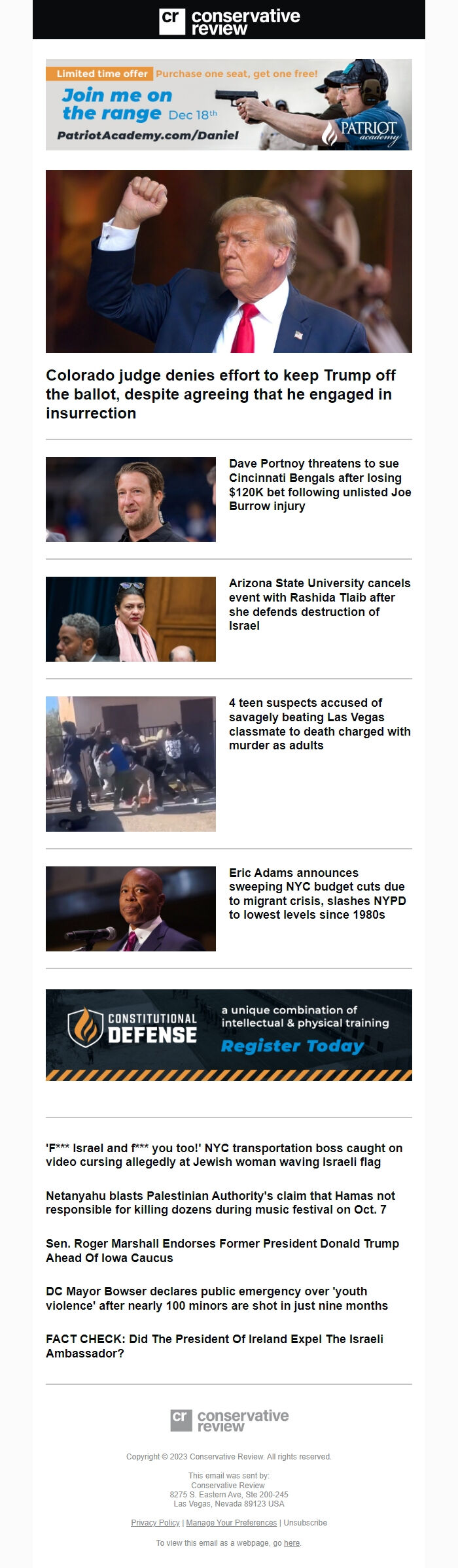Open FACT CHECK Ireland Israeli Ambassador story
Screen dimensions: 458x1568
(x=215, y=1346)
